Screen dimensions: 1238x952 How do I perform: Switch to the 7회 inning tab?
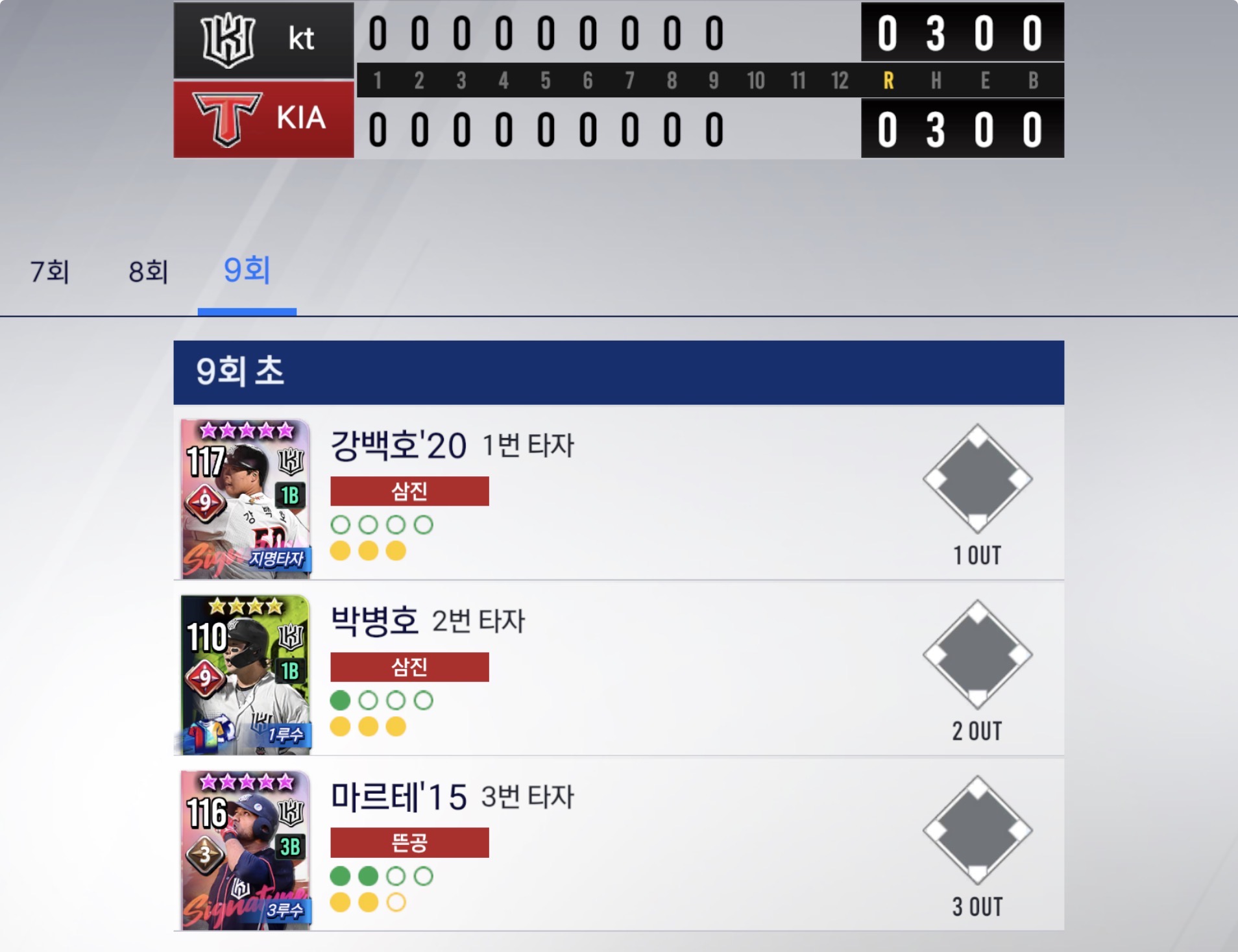(x=50, y=271)
